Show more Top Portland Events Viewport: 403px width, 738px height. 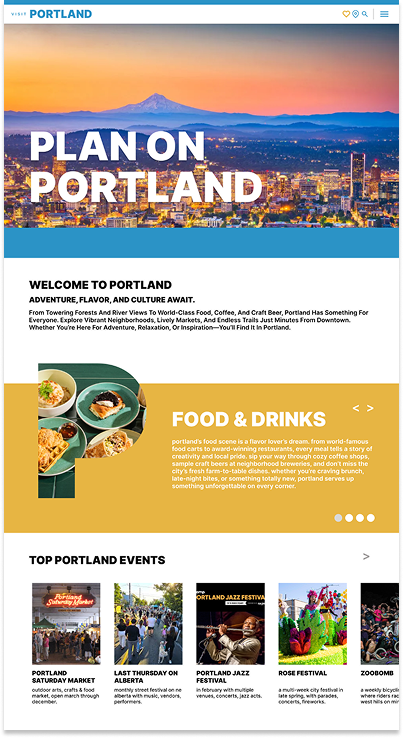tap(366, 556)
